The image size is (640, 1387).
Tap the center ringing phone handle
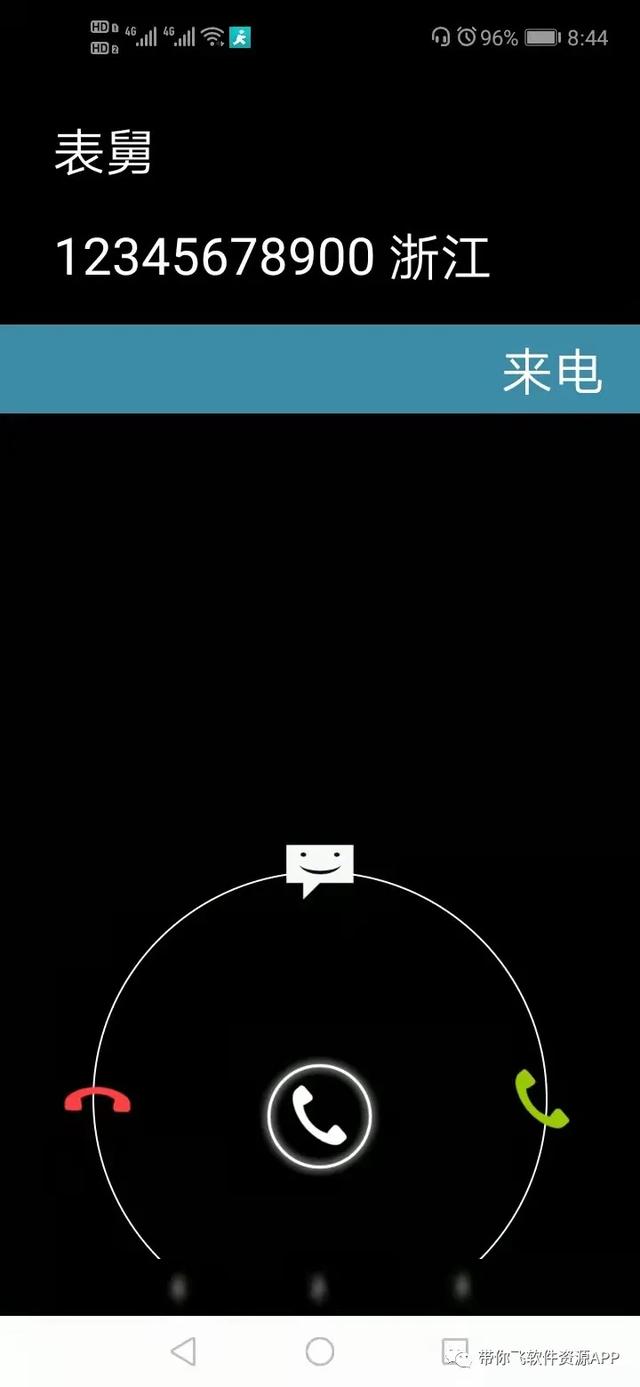(x=319, y=1115)
